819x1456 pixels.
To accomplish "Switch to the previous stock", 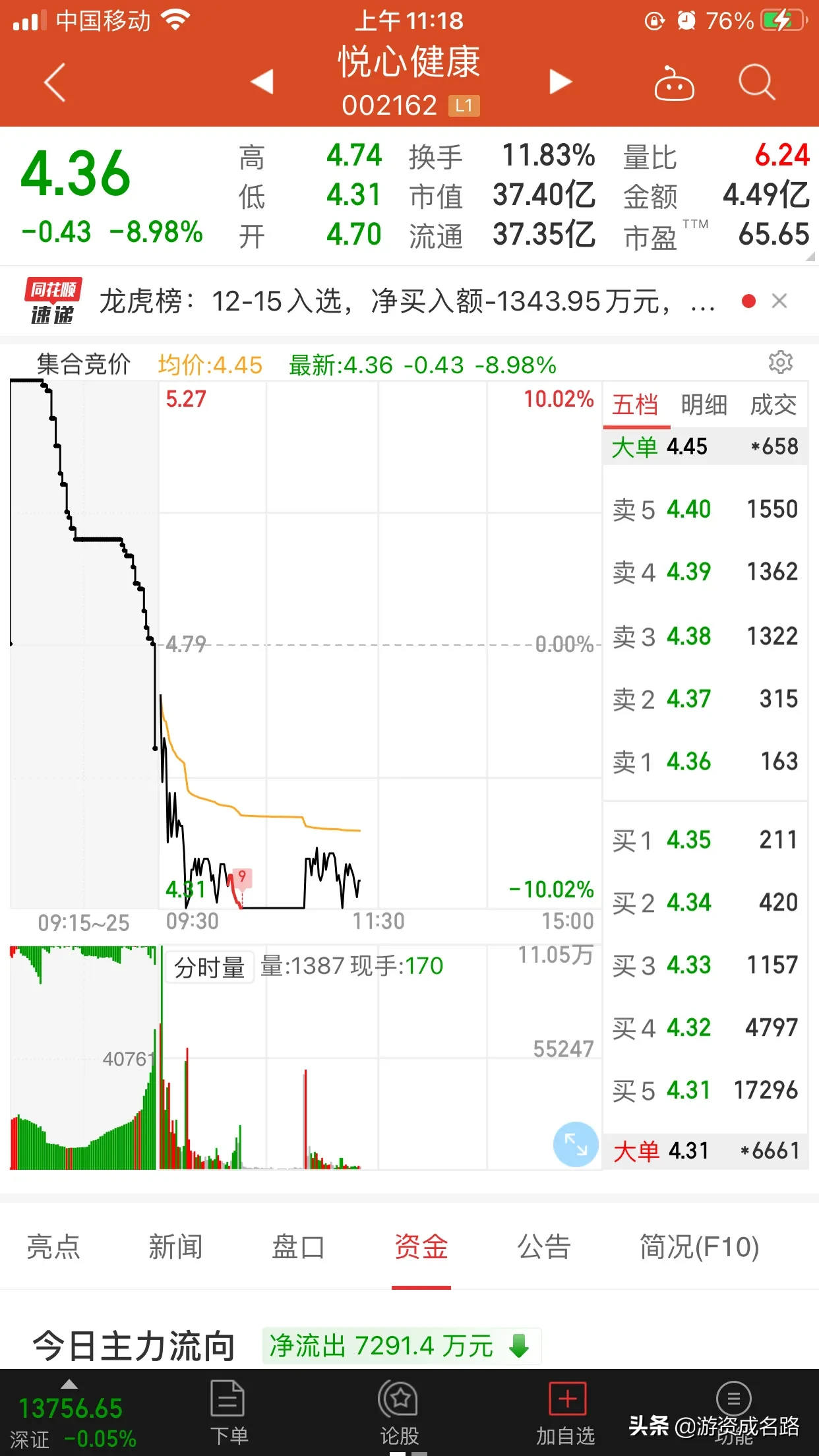I will (262, 82).
